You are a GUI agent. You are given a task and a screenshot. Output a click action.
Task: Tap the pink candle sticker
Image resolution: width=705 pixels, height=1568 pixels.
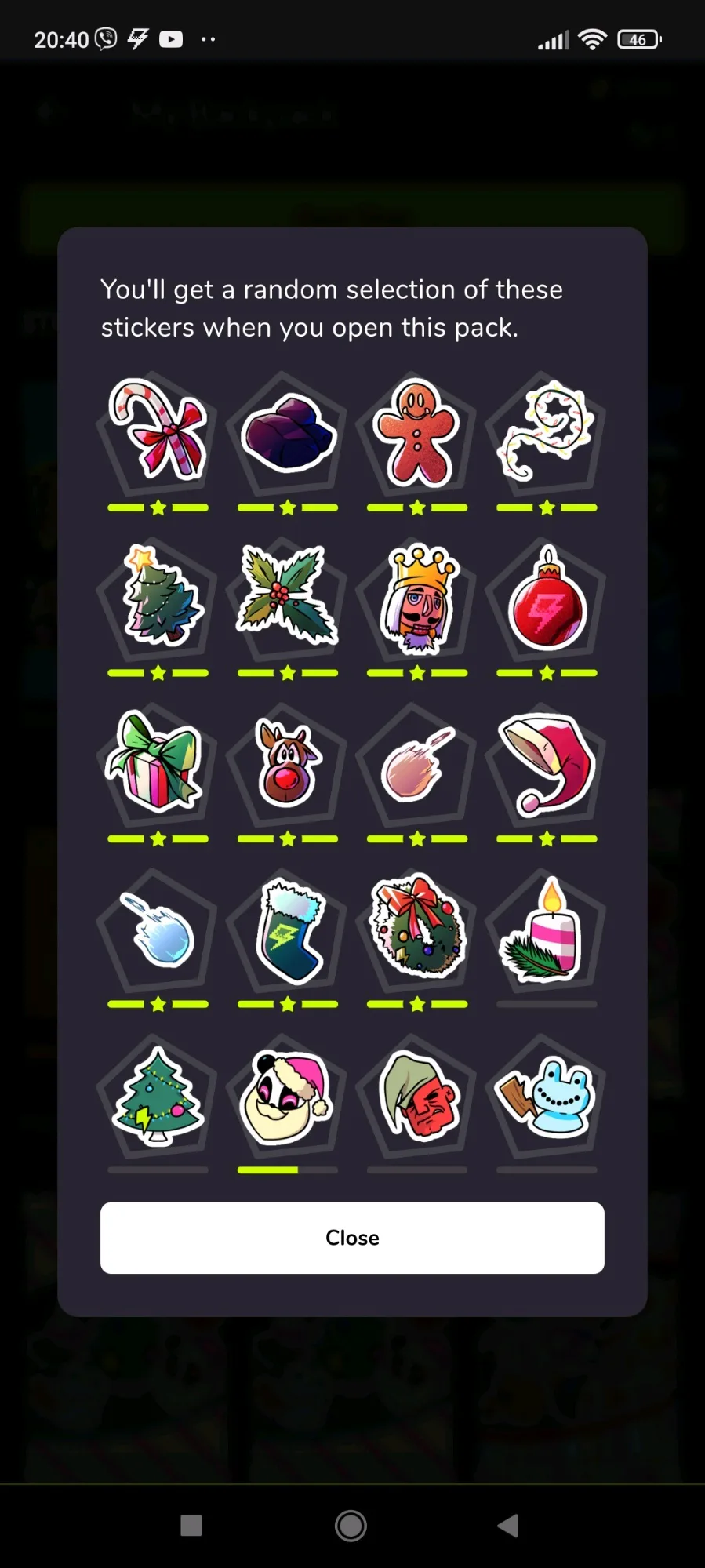[x=547, y=932]
